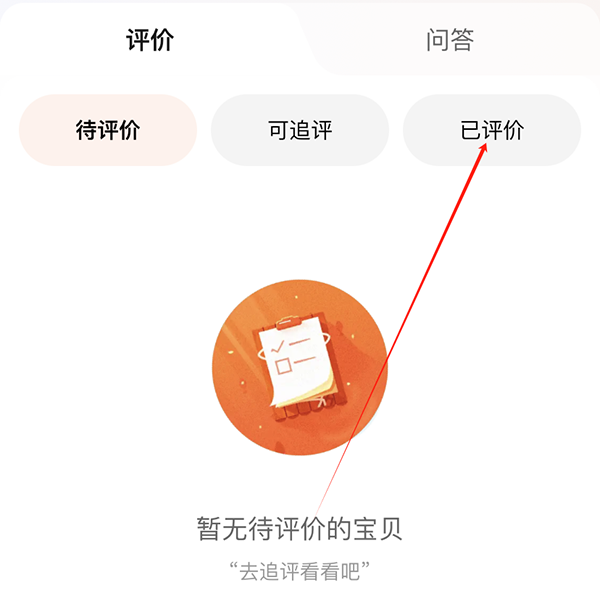
Task: Open the 可追评 filter chip
Action: click(x=299, y=130)
